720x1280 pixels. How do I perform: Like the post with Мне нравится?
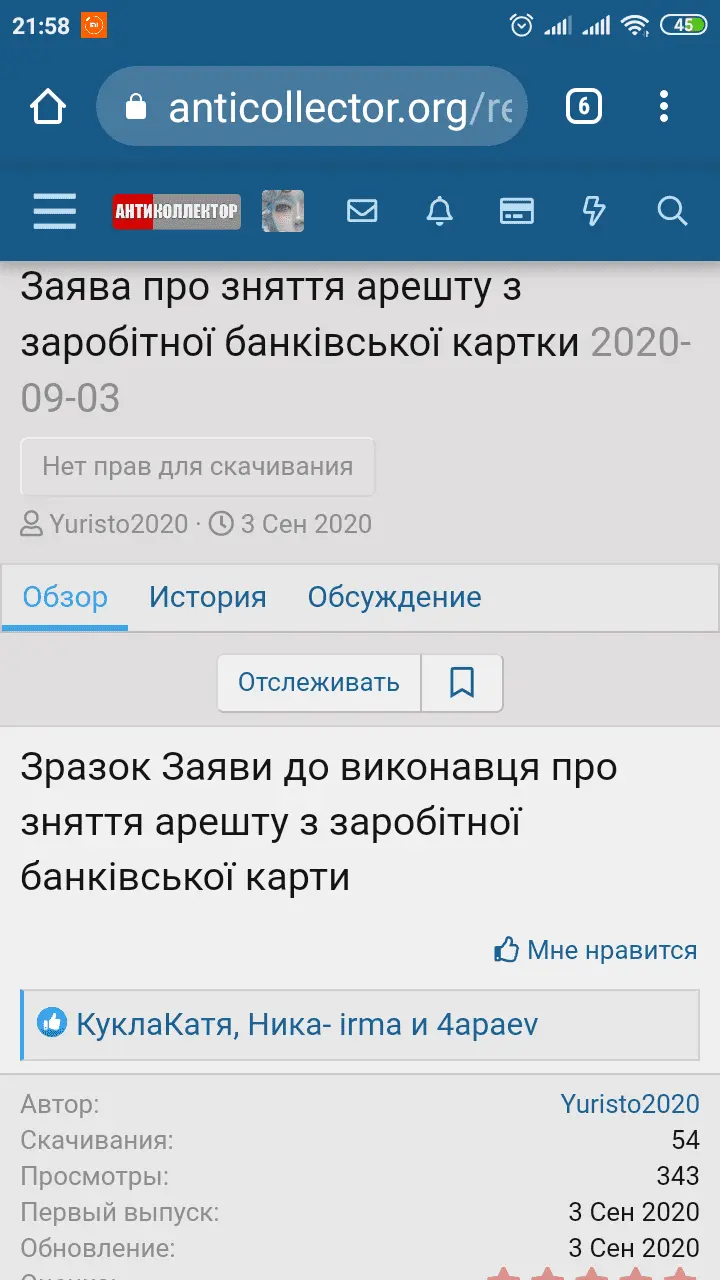(x=596, y=949)
